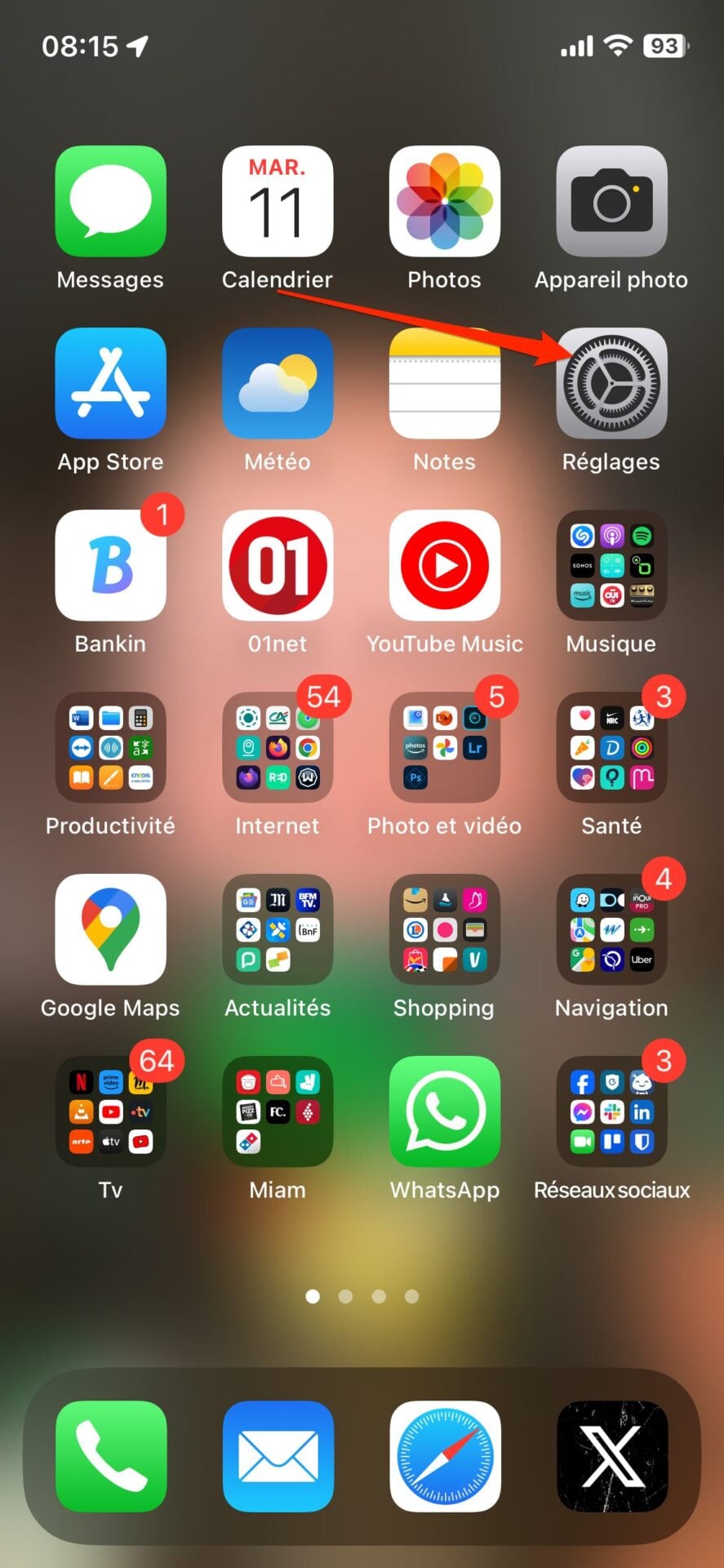Launch the Bankin app
The image size is (724, 1568).
pos(110,565)
